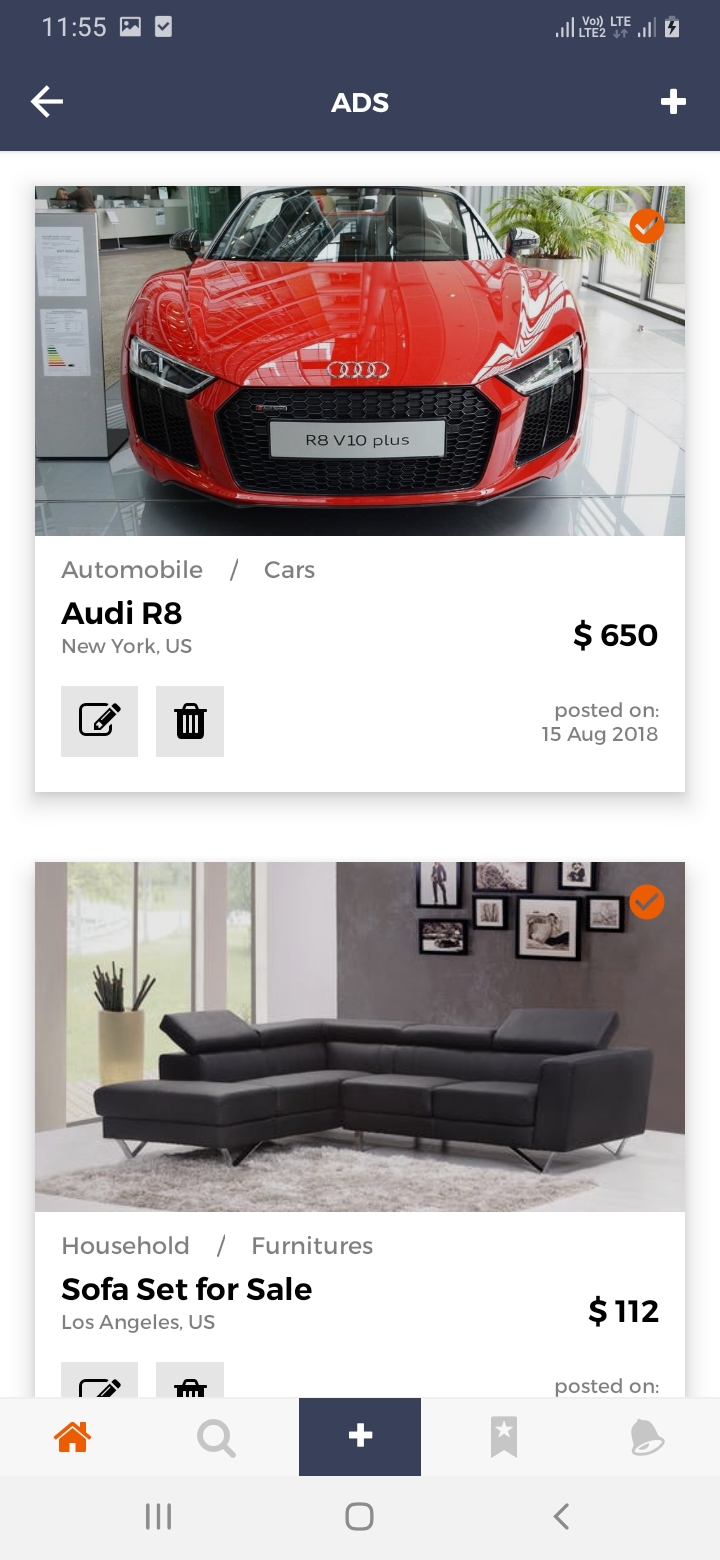The image size is (720, 1560).
Task: Tap the plus icon in bottom navigation
Action: 359,1436
